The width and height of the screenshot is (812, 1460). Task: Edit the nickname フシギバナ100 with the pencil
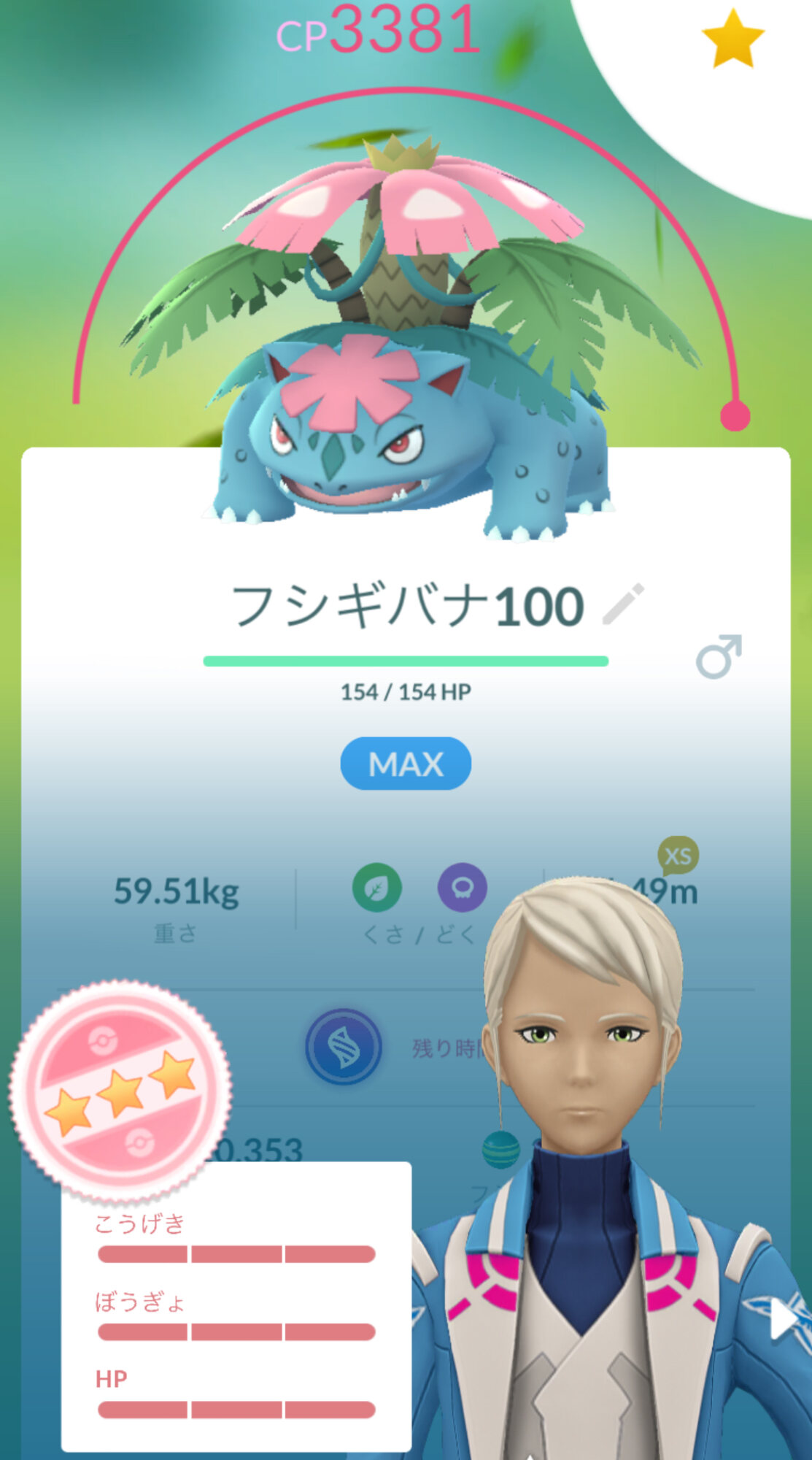(x=624, y=604)
